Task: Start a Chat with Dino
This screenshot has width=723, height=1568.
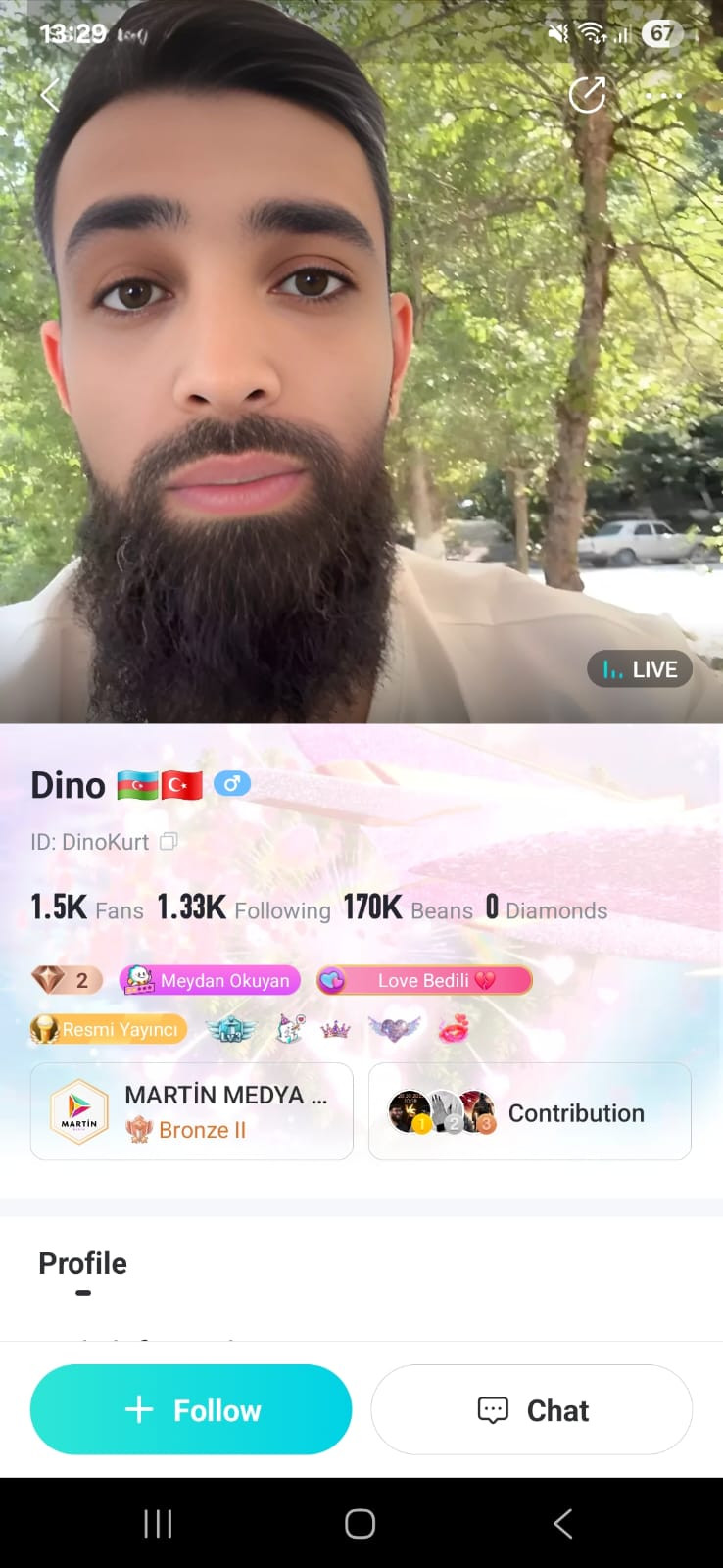Action: tap(531, 1409)
